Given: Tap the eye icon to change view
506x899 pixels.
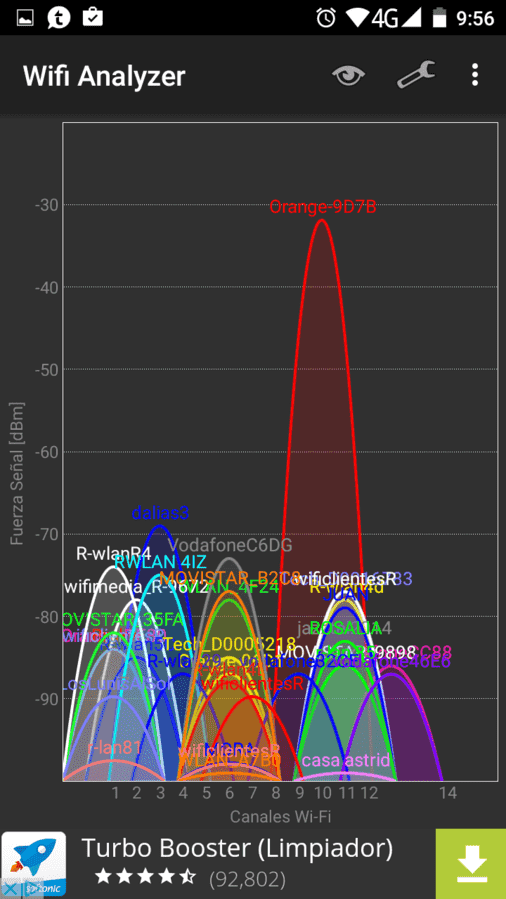Looking at the screenshot, I should click(x=348, y=75).
